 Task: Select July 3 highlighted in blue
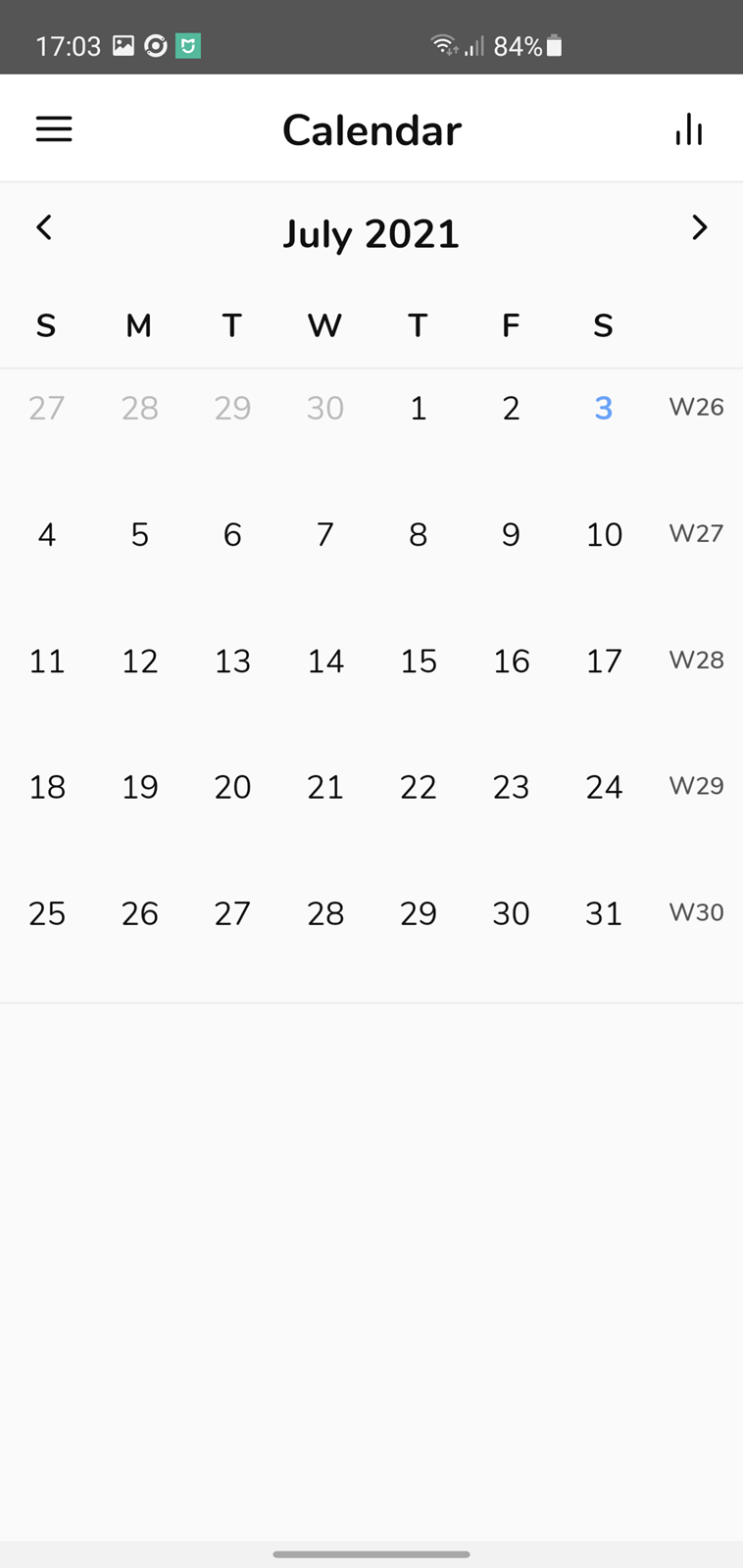[x=604, y=408]
